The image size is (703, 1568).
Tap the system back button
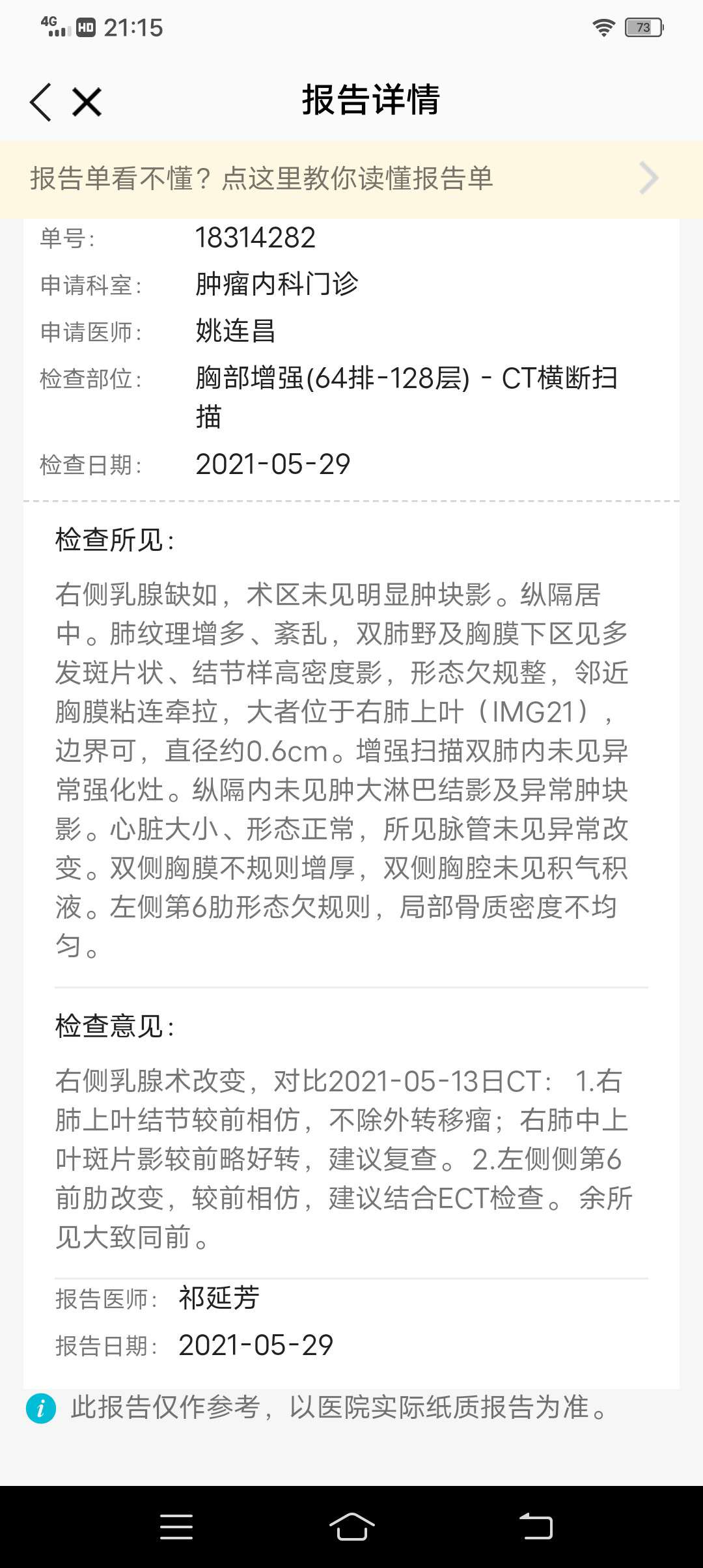click(x=536, y=1526)
